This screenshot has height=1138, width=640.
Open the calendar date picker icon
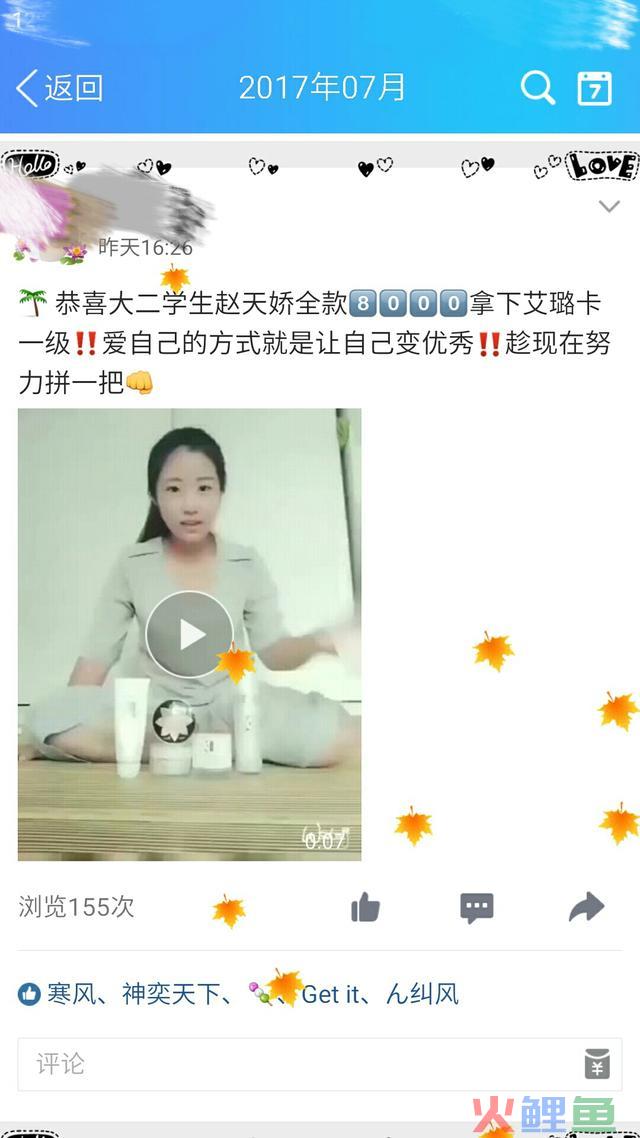tap(595, 88)
